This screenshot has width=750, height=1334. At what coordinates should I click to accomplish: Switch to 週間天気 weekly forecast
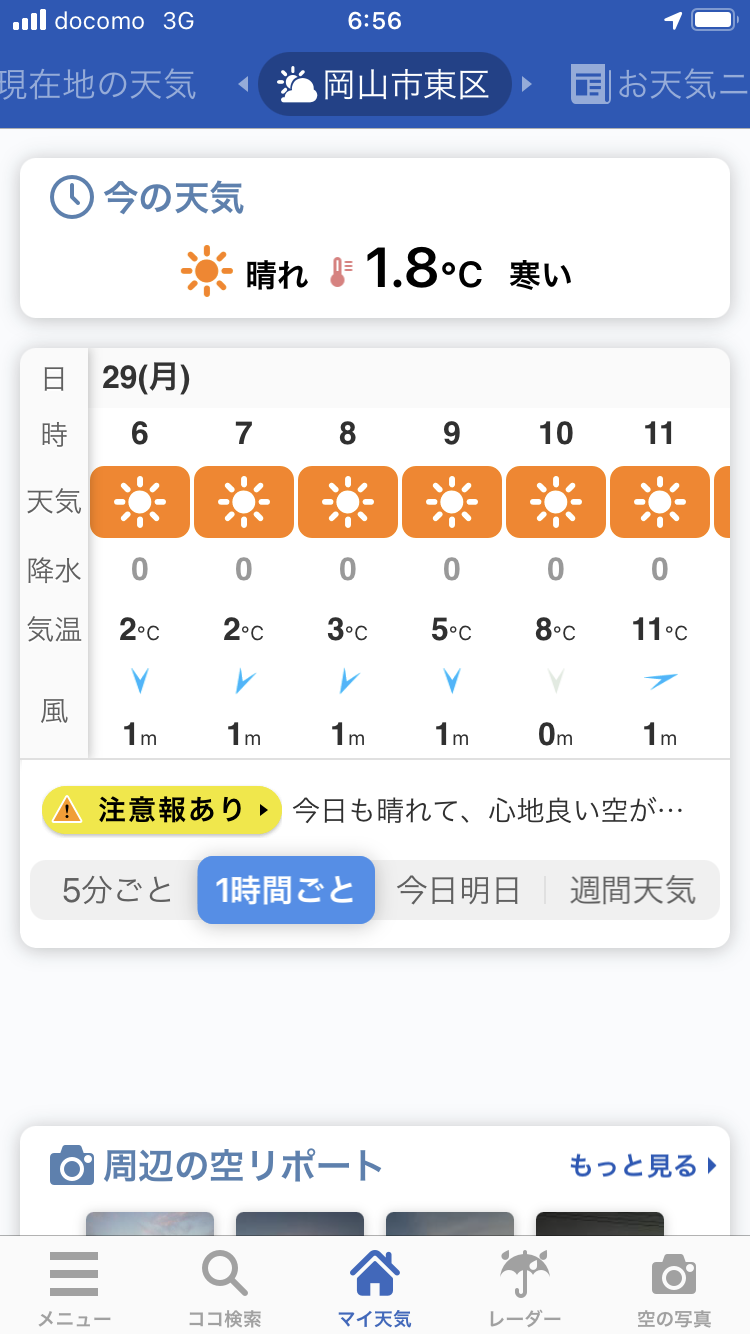(632, 890)
